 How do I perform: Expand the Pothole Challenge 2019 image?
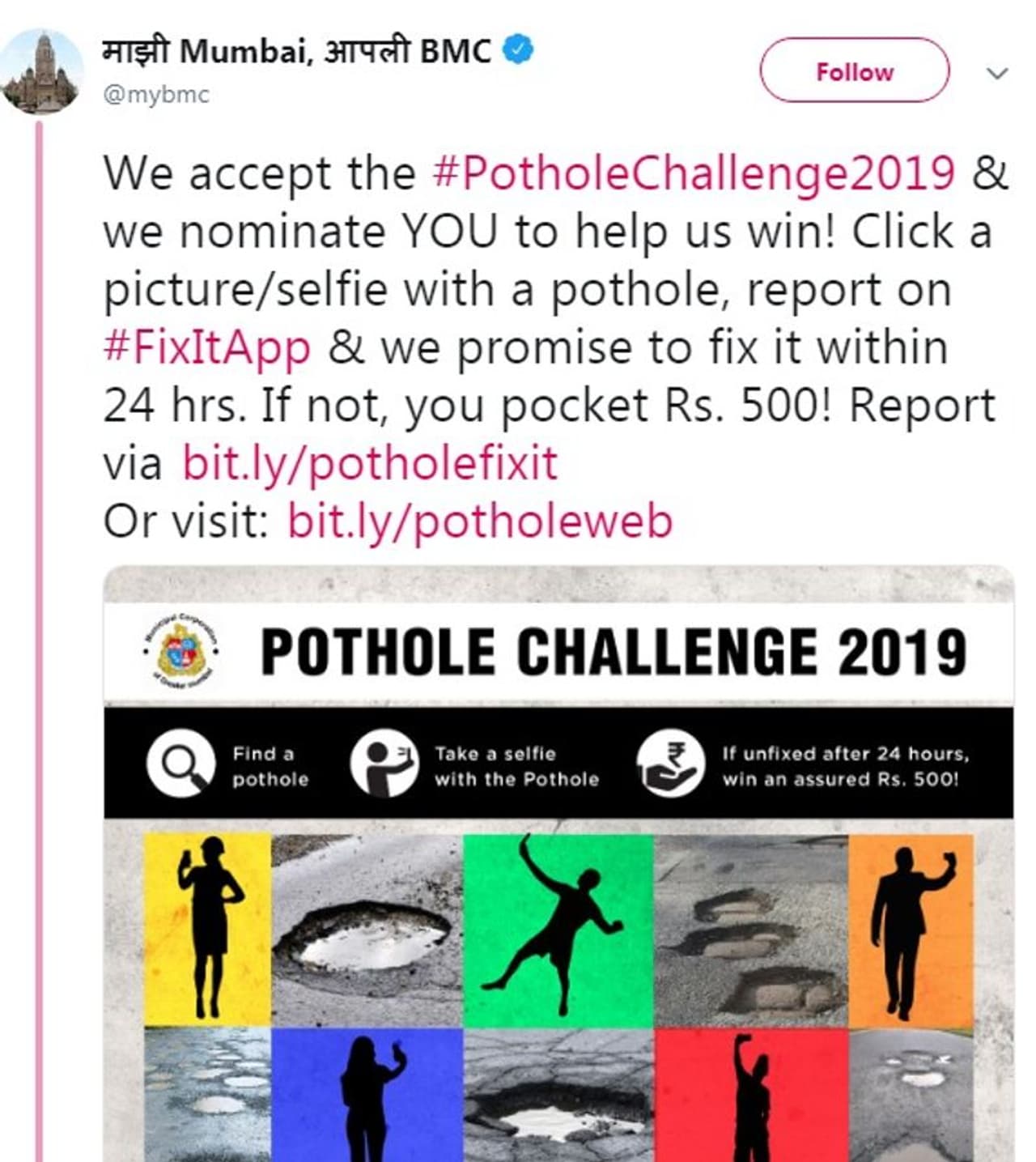click(558, 866)
